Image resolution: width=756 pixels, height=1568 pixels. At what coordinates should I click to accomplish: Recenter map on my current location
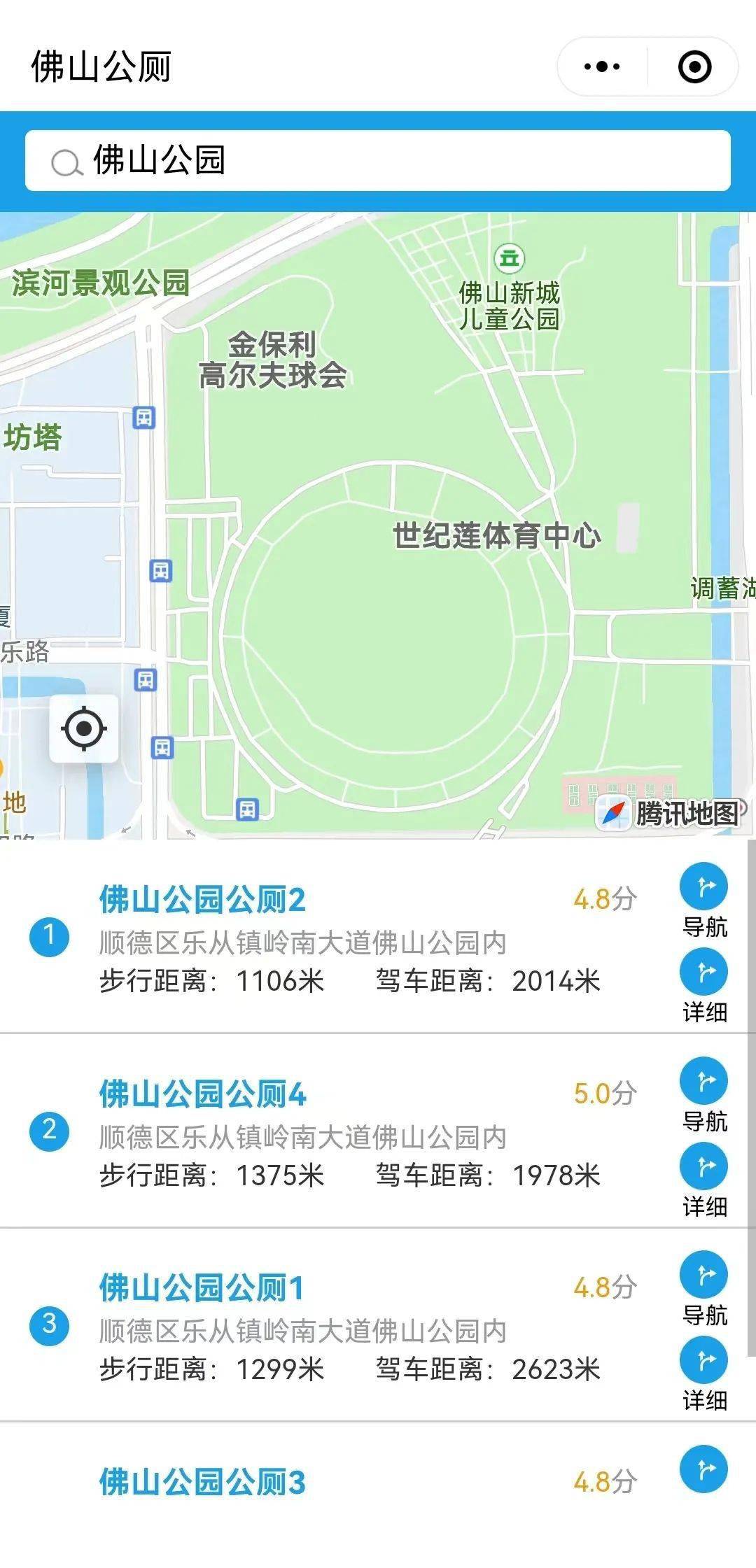tap(84, 728)
